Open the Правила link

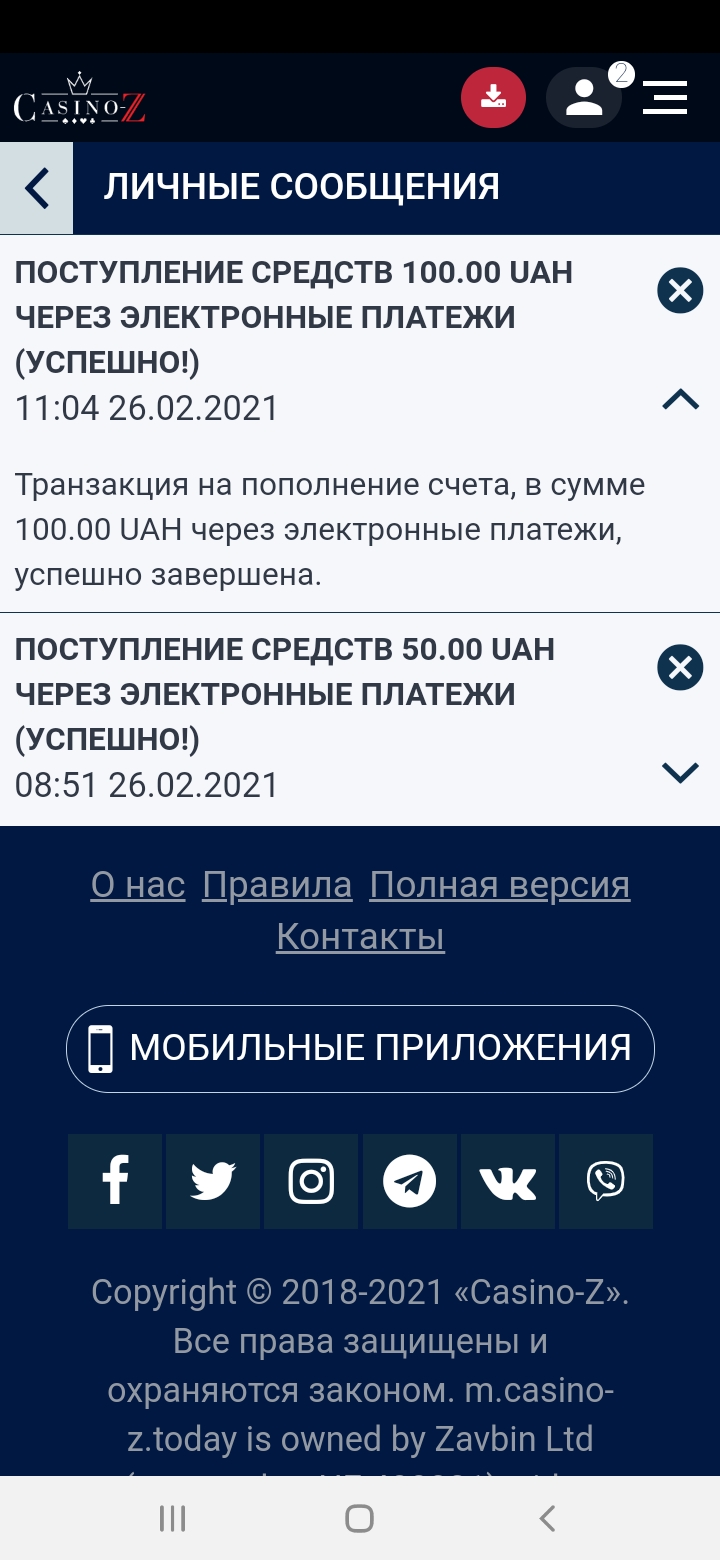[277, 885]
